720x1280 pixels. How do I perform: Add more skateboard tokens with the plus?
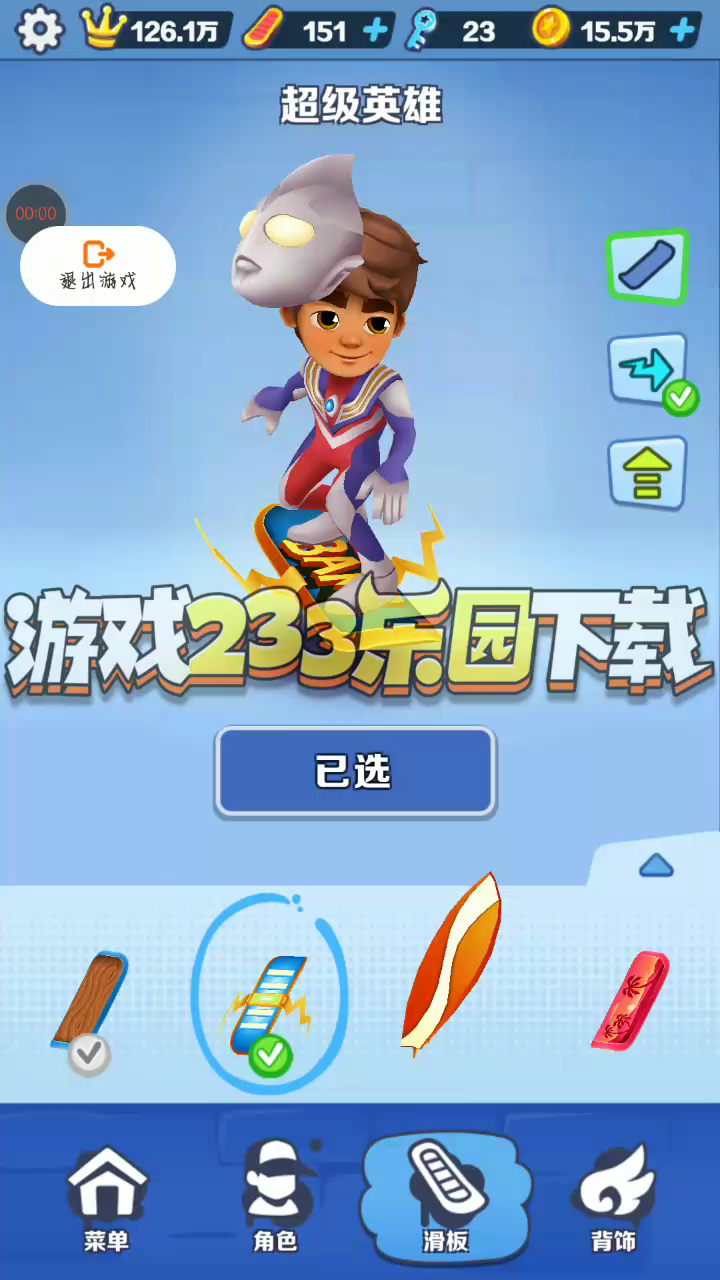coord(375,31)
